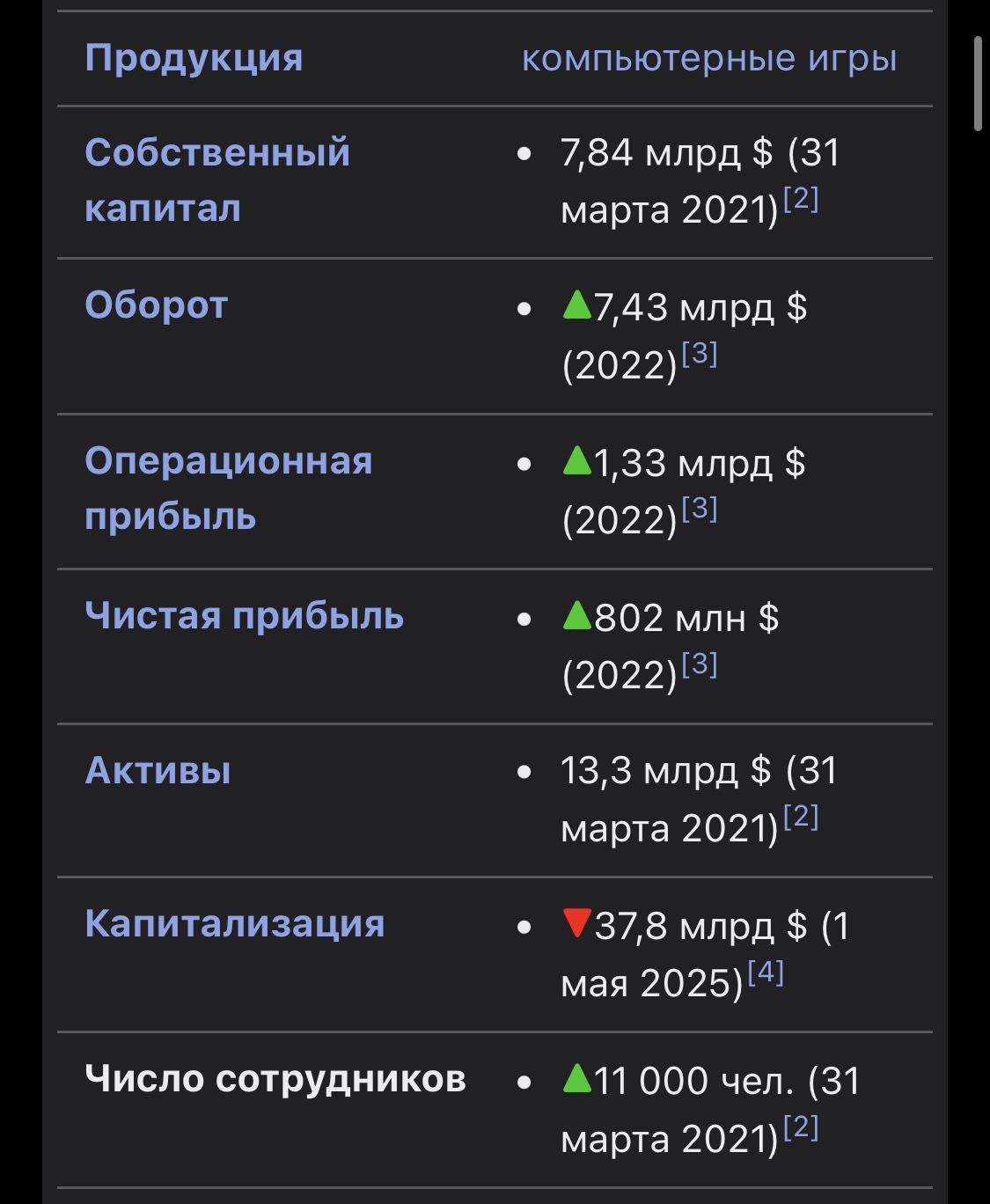Screen dimensions: 990x1204
Task: Open reference [3] in Чистая прибыль row
Action: tap(700, 664)
